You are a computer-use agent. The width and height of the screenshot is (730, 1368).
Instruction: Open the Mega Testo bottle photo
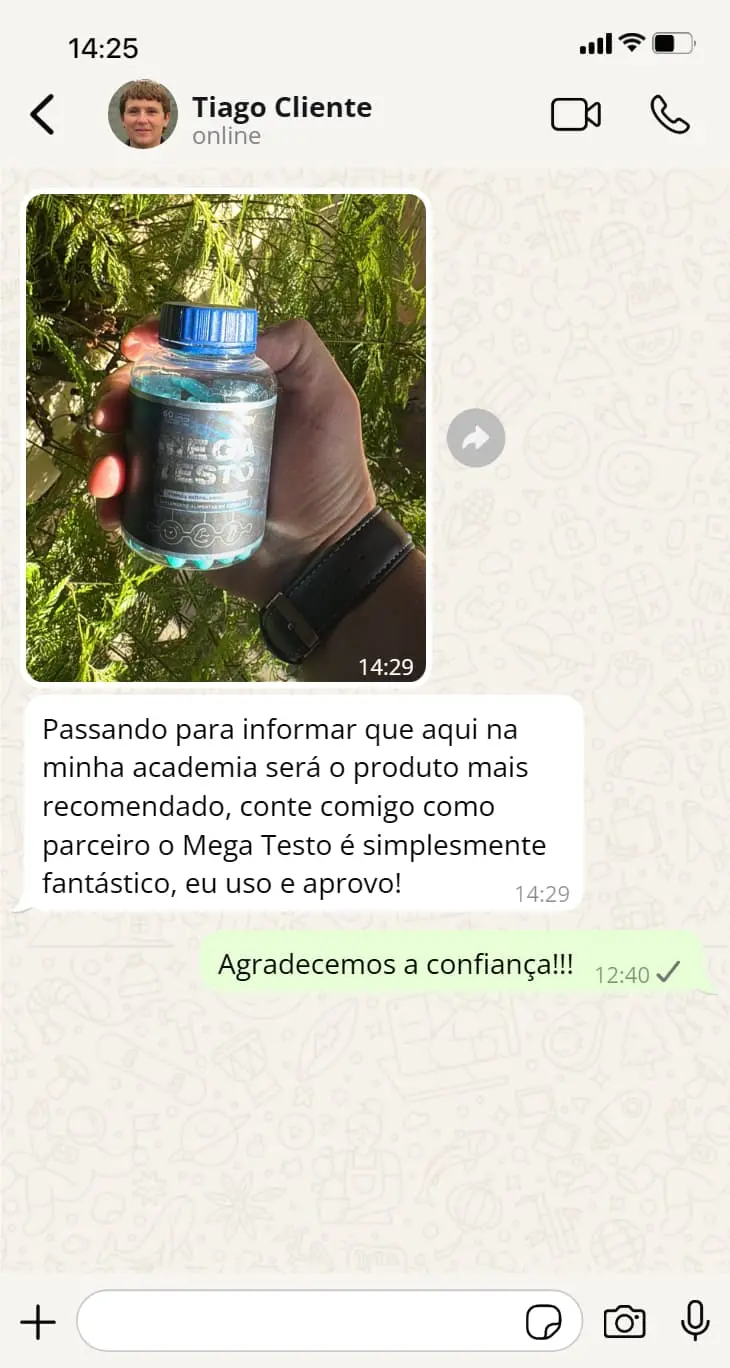coord(226,437)
